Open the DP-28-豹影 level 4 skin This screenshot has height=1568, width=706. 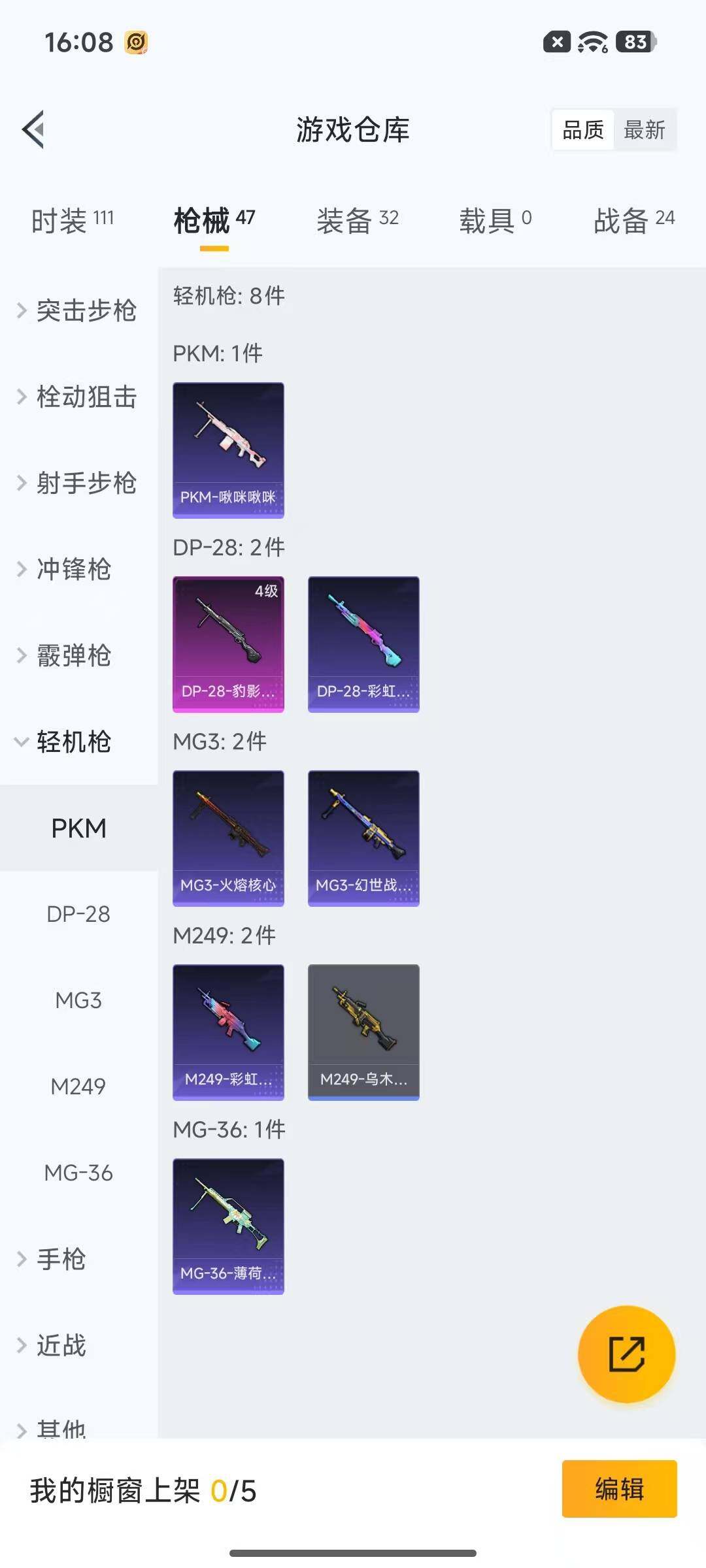pos(227,643)
